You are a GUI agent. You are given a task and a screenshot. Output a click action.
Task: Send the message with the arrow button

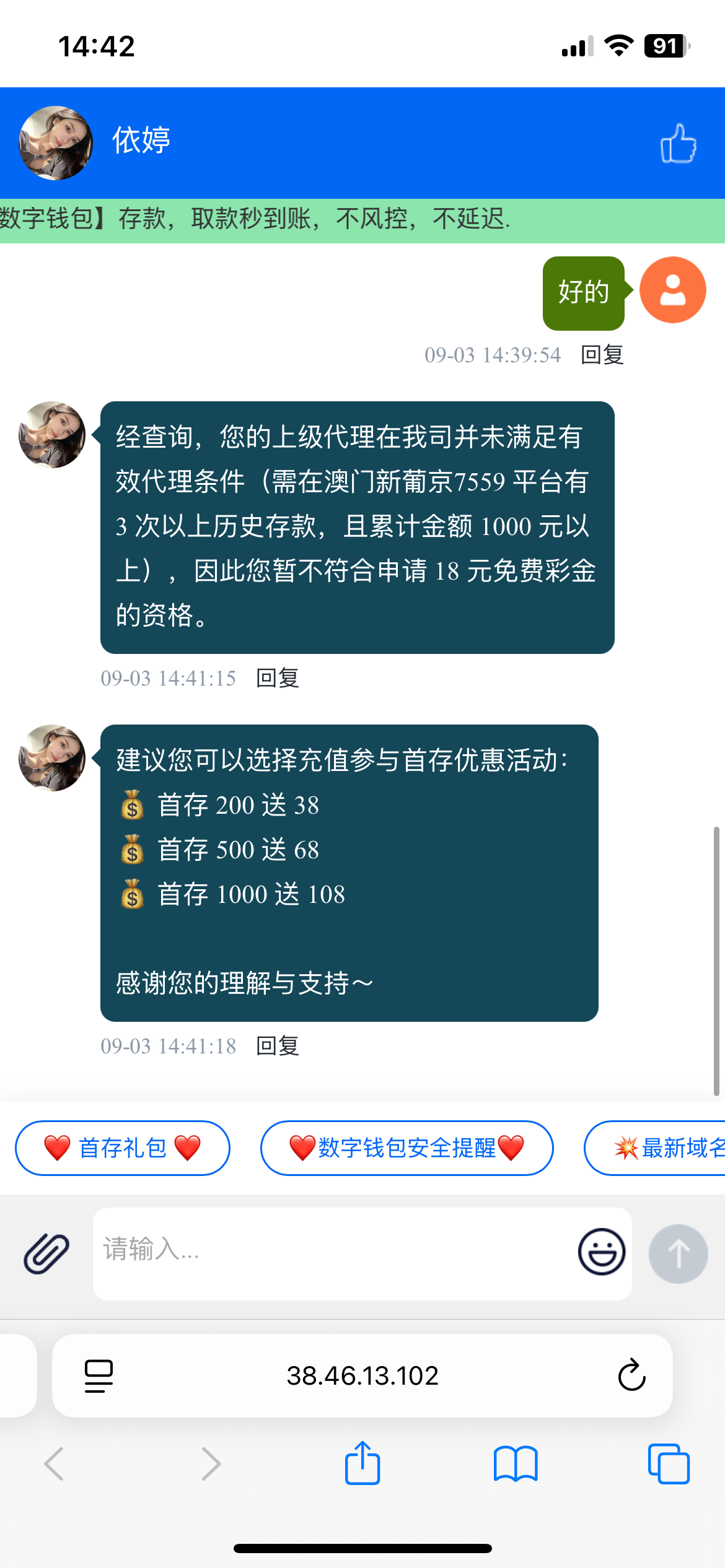(x=678, y=1253)
